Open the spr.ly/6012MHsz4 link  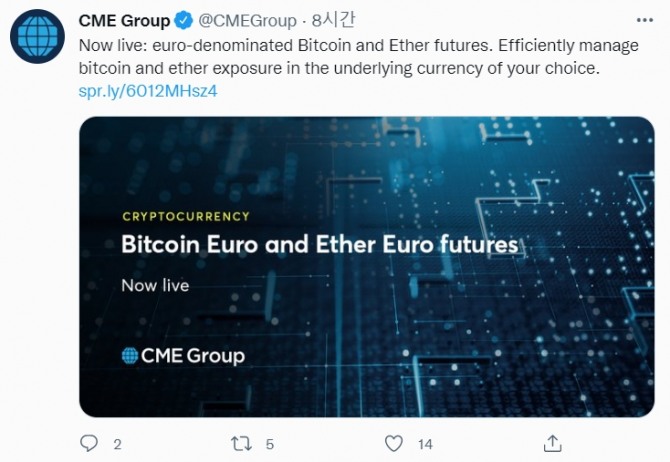[147, 91]
